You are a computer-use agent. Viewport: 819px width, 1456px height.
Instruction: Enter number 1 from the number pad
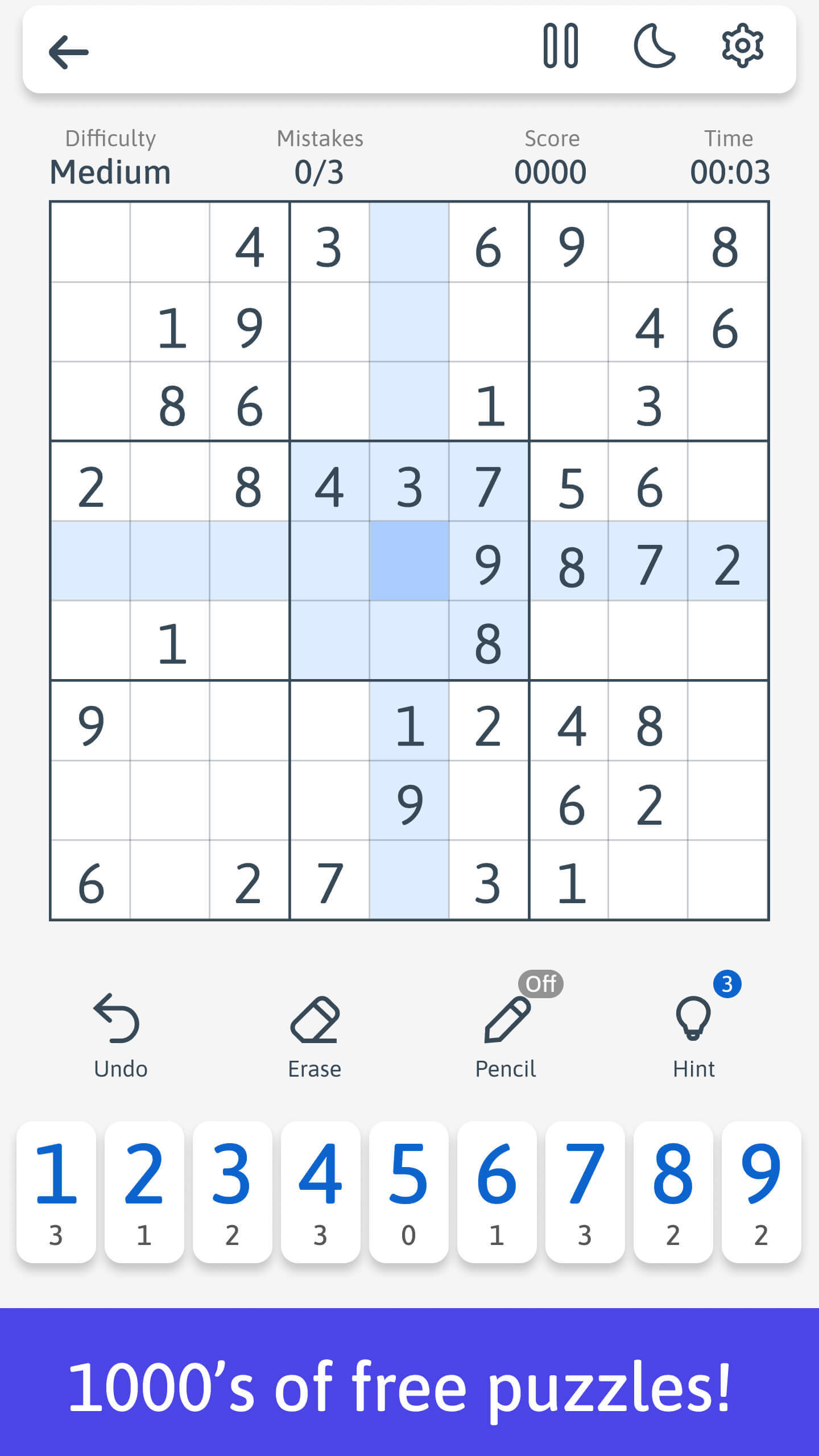[56, 1192]
